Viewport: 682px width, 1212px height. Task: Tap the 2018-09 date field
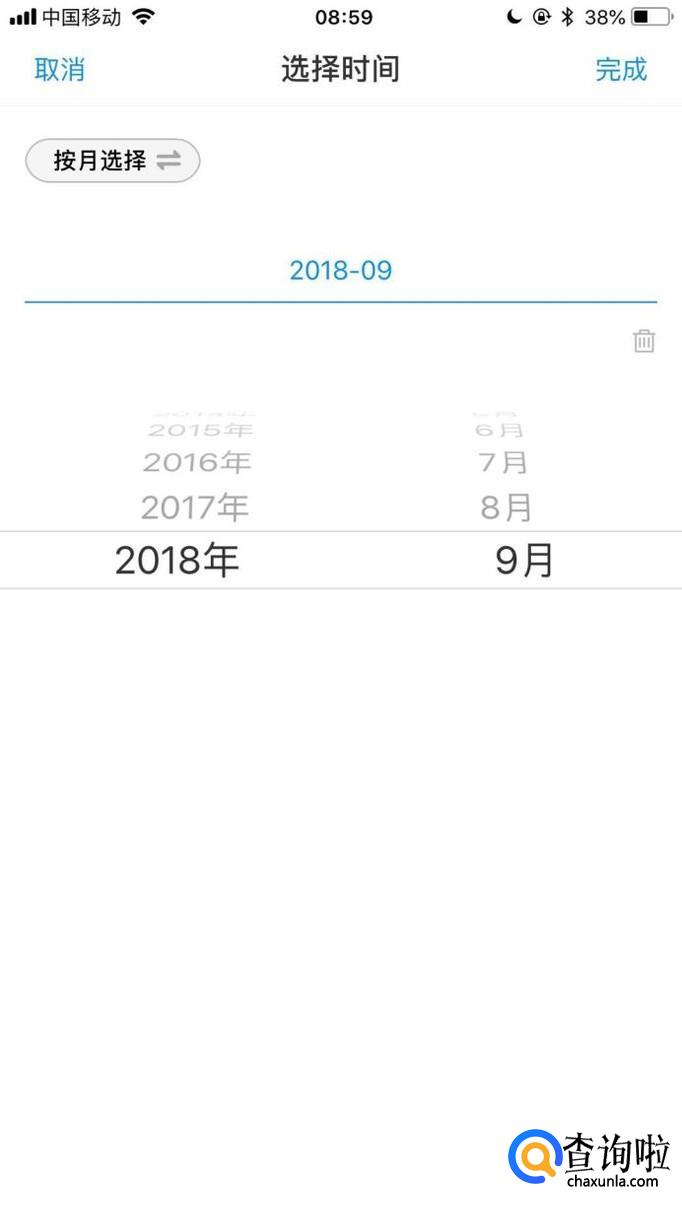click(x=341, y=270)
